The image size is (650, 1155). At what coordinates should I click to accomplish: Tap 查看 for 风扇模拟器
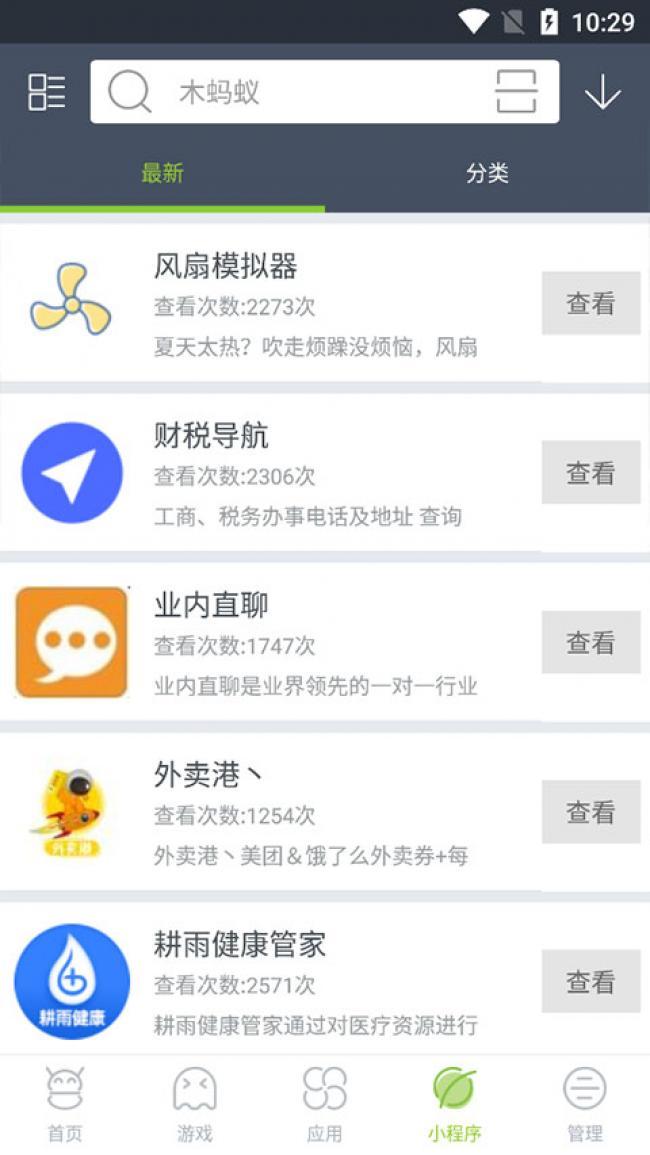[590, 303]
